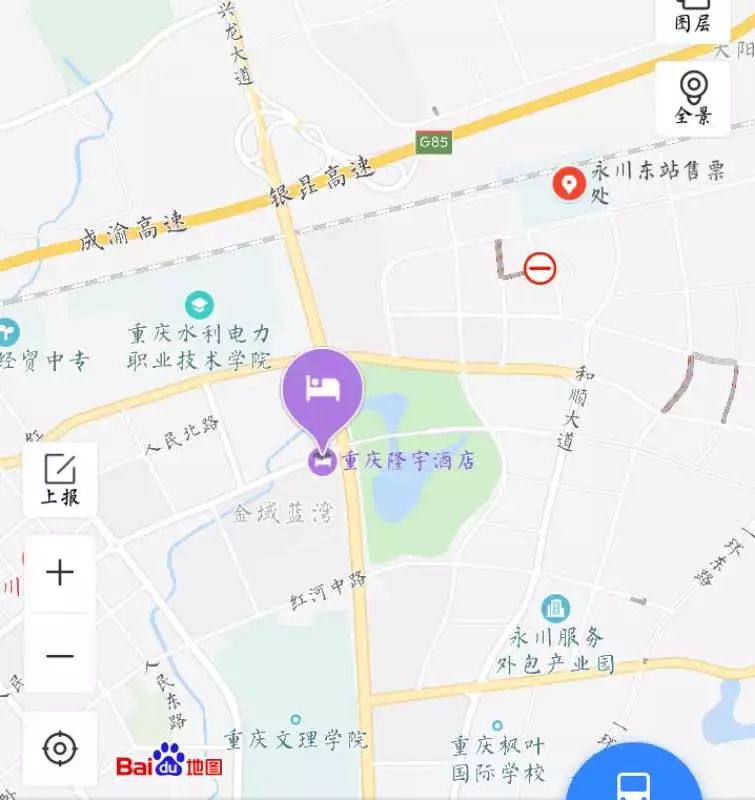Zoom out with the minus button

click(x=60, y=655)
